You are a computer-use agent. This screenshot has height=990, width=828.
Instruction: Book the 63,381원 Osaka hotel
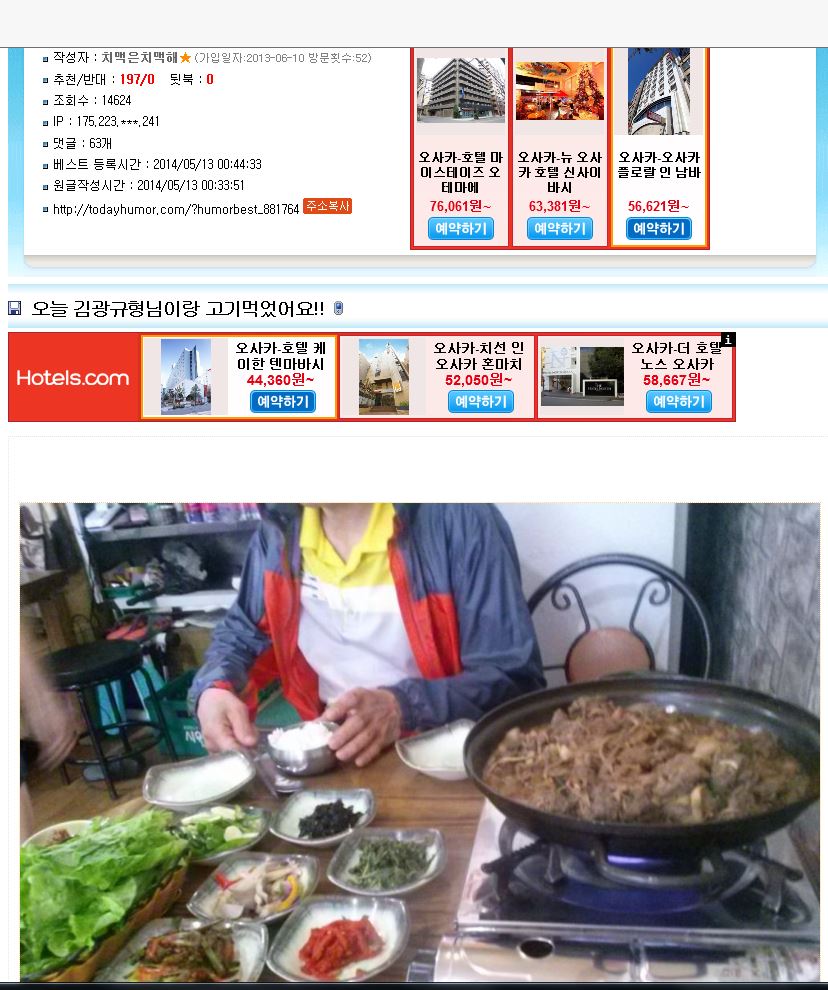pos(559,229)
